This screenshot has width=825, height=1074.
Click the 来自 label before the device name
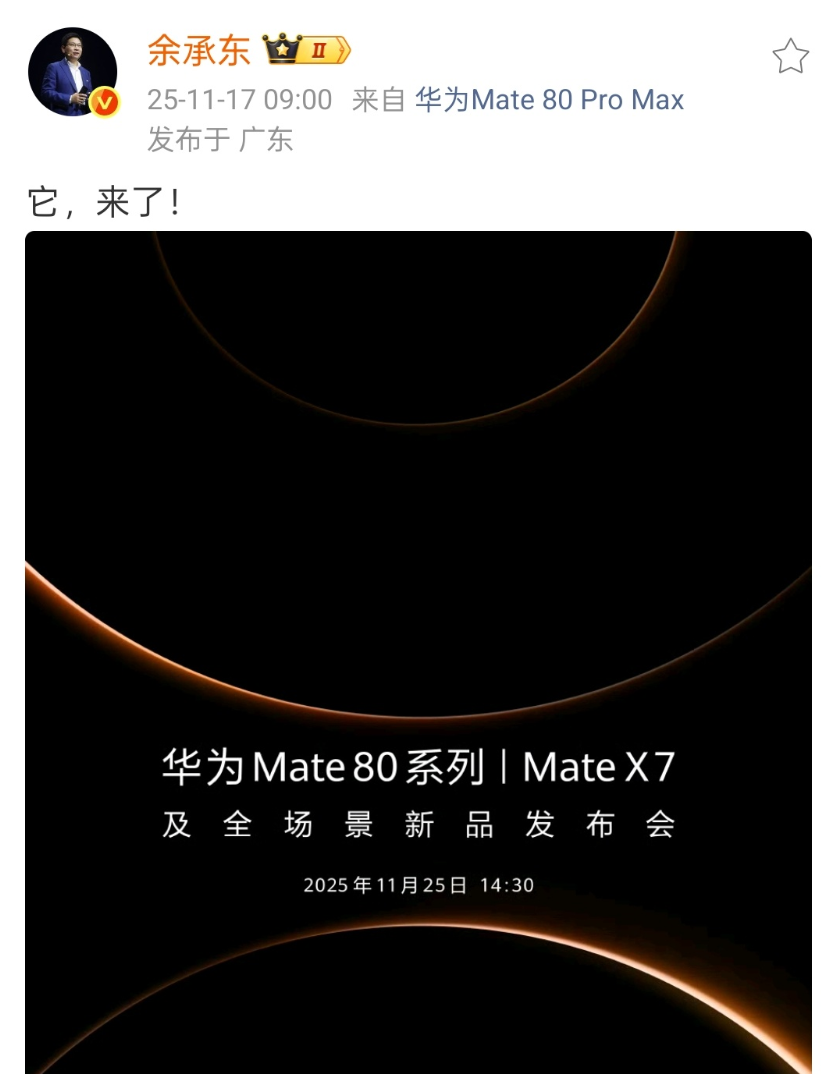(376, 100)
